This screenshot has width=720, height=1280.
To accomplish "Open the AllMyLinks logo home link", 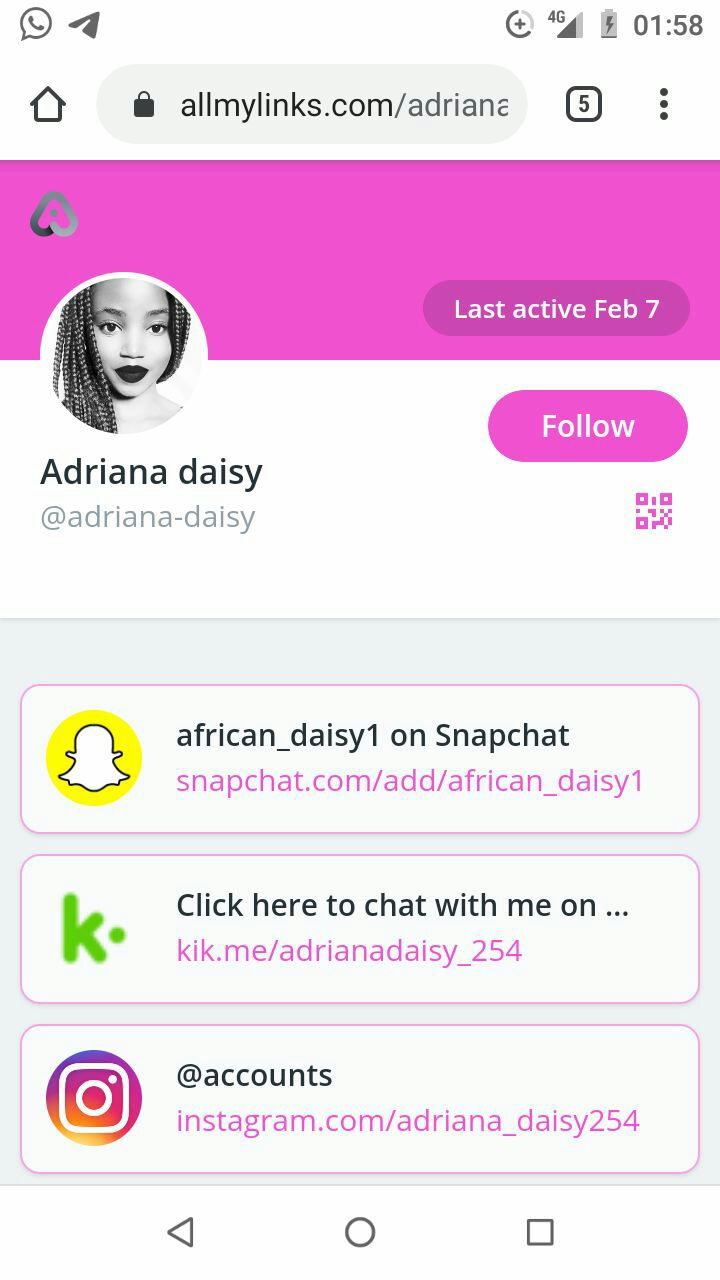I will (54, 215).
